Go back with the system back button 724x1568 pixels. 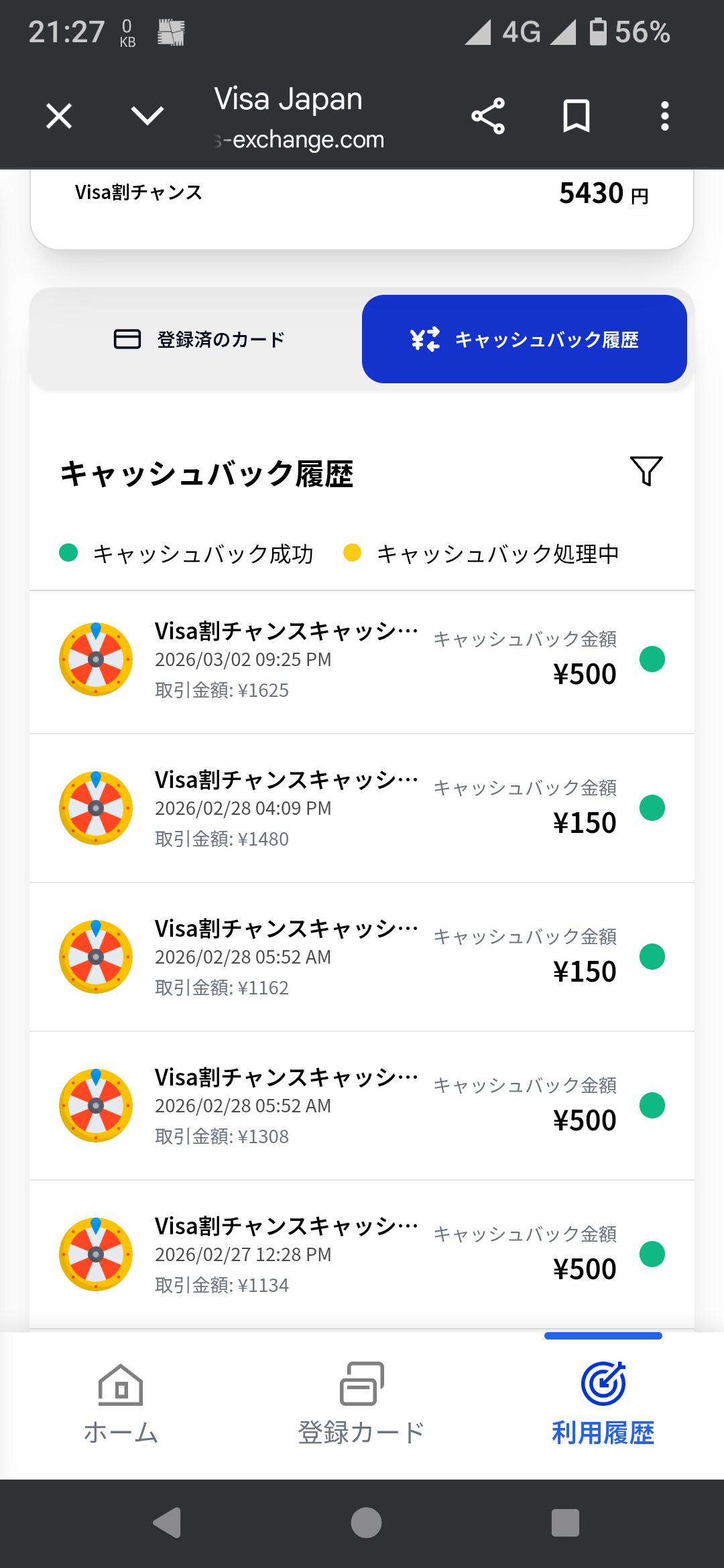click(168, 1523)
